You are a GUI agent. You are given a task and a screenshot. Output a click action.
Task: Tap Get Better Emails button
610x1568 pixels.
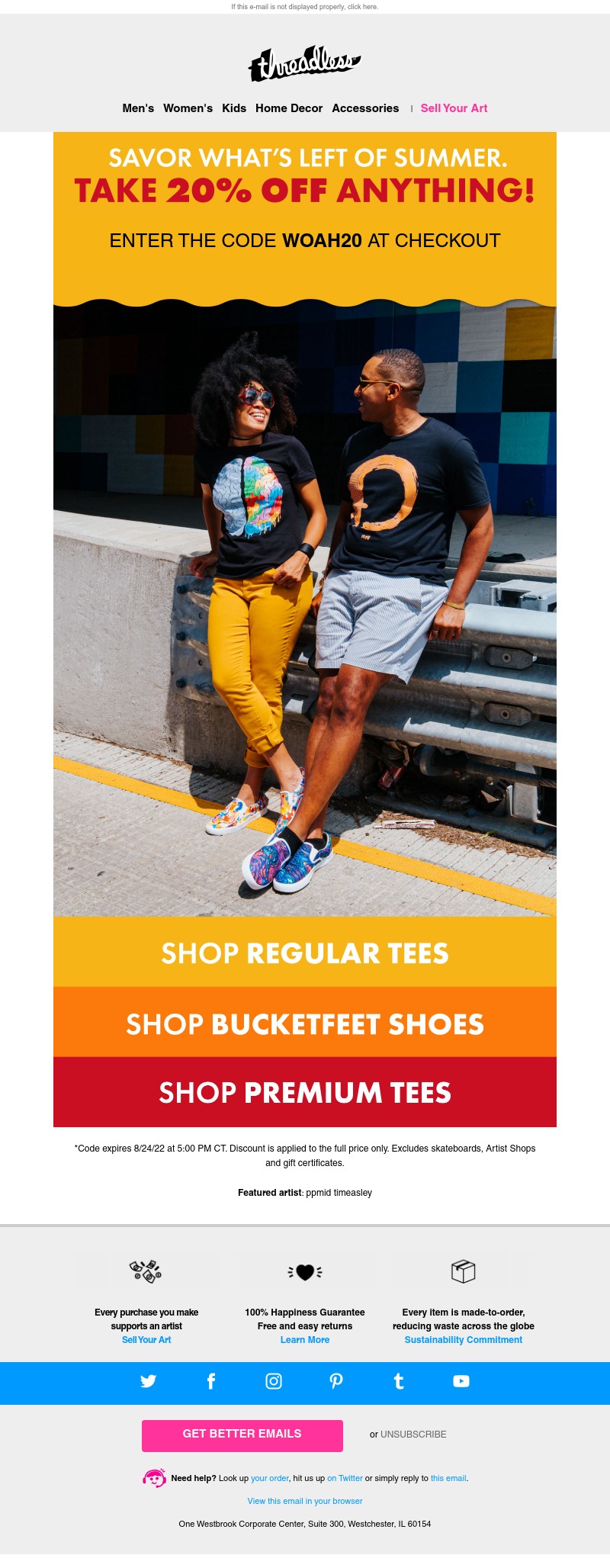click(x=242, y=1435)
